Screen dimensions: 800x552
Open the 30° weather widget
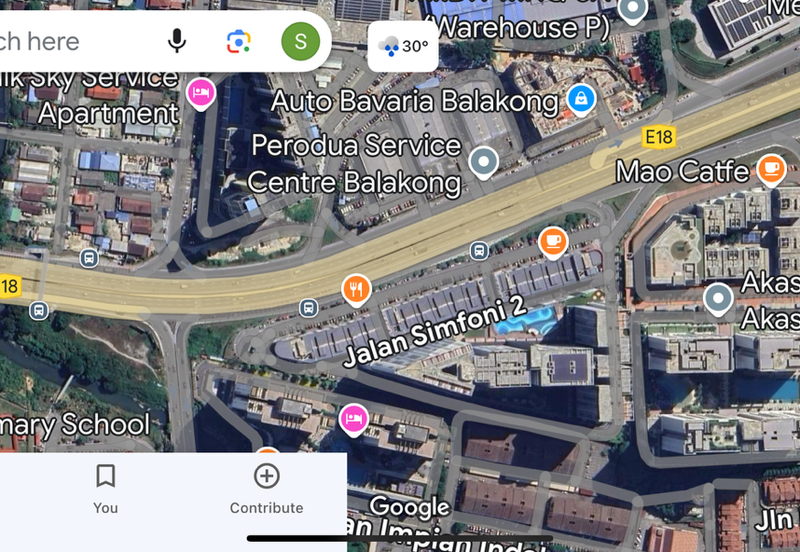click(403, 46)
